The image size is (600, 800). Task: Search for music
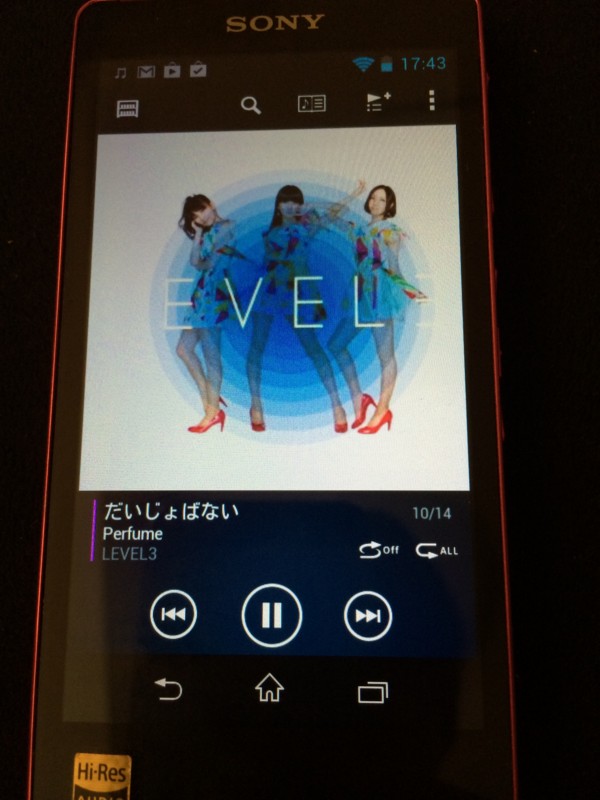tap(251, 104)
